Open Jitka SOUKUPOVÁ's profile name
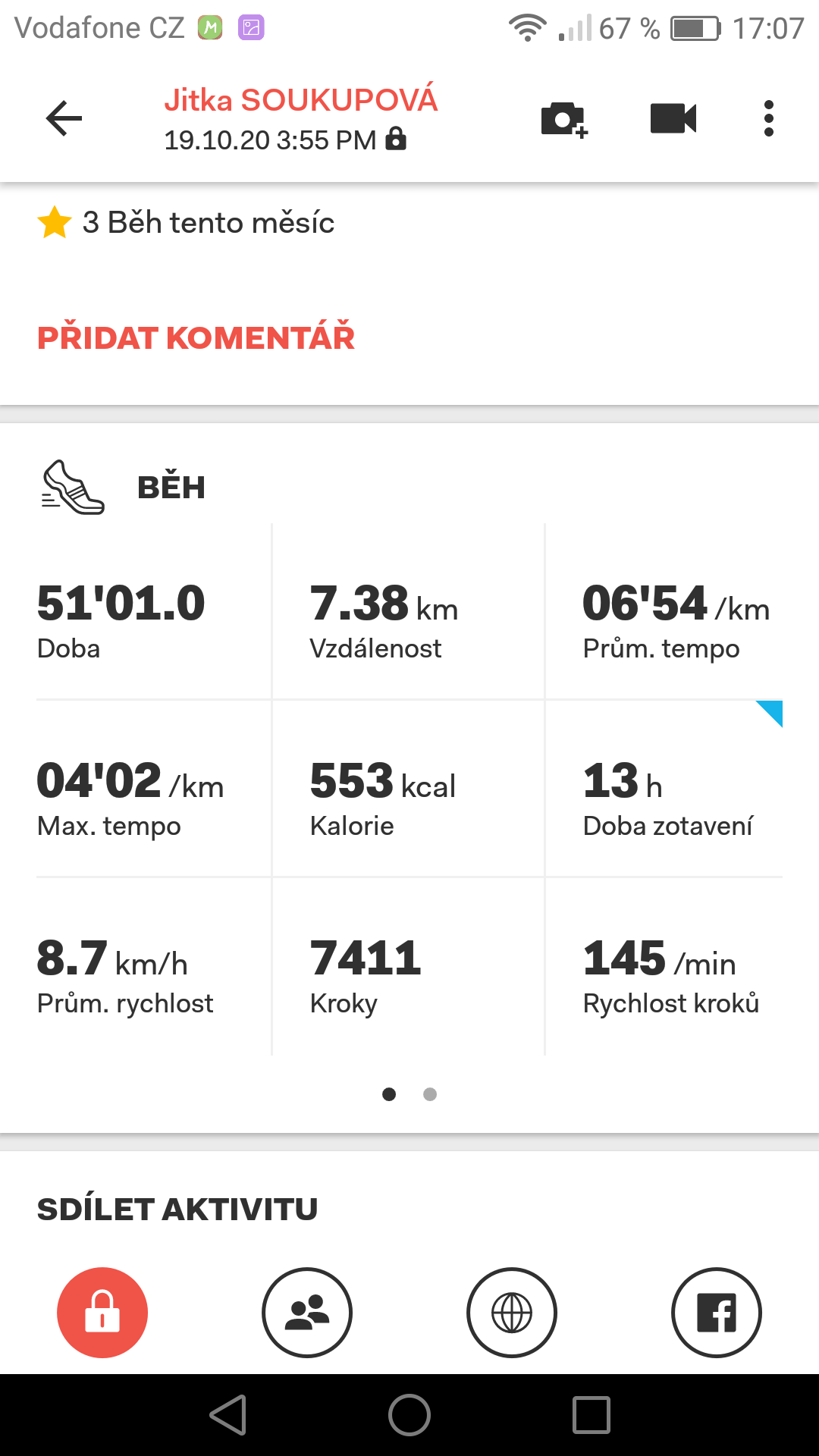The width and height of the screenshot is (819, 1456). (301, 100)
